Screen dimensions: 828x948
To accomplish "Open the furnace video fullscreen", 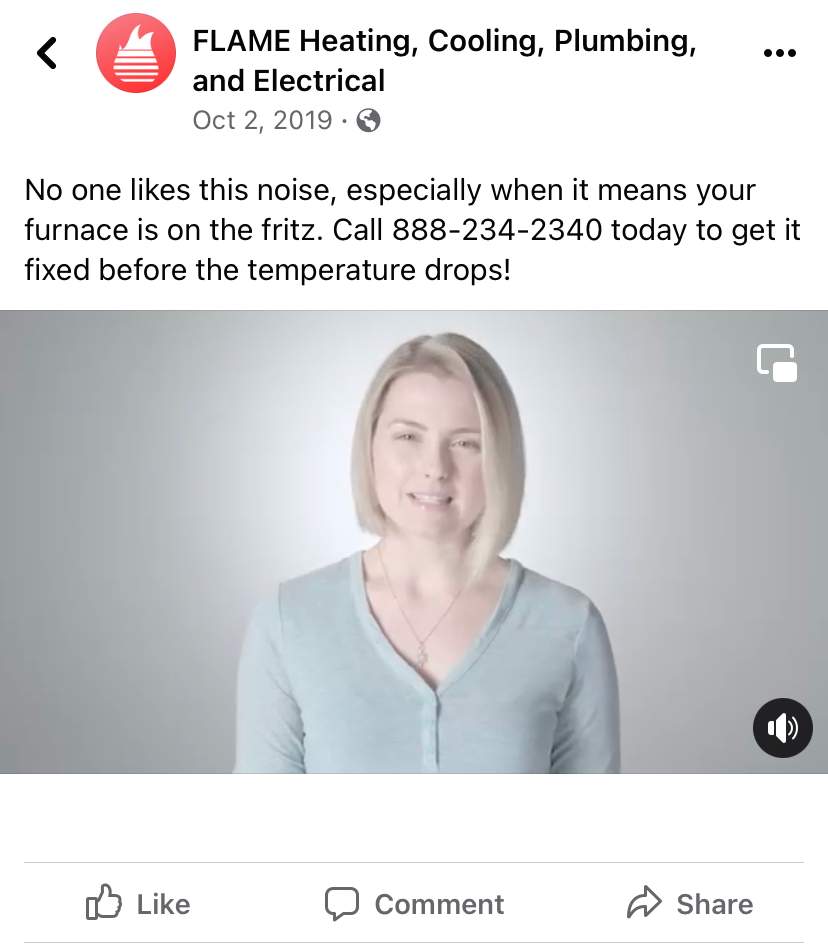I will click(x=414, y=541).
